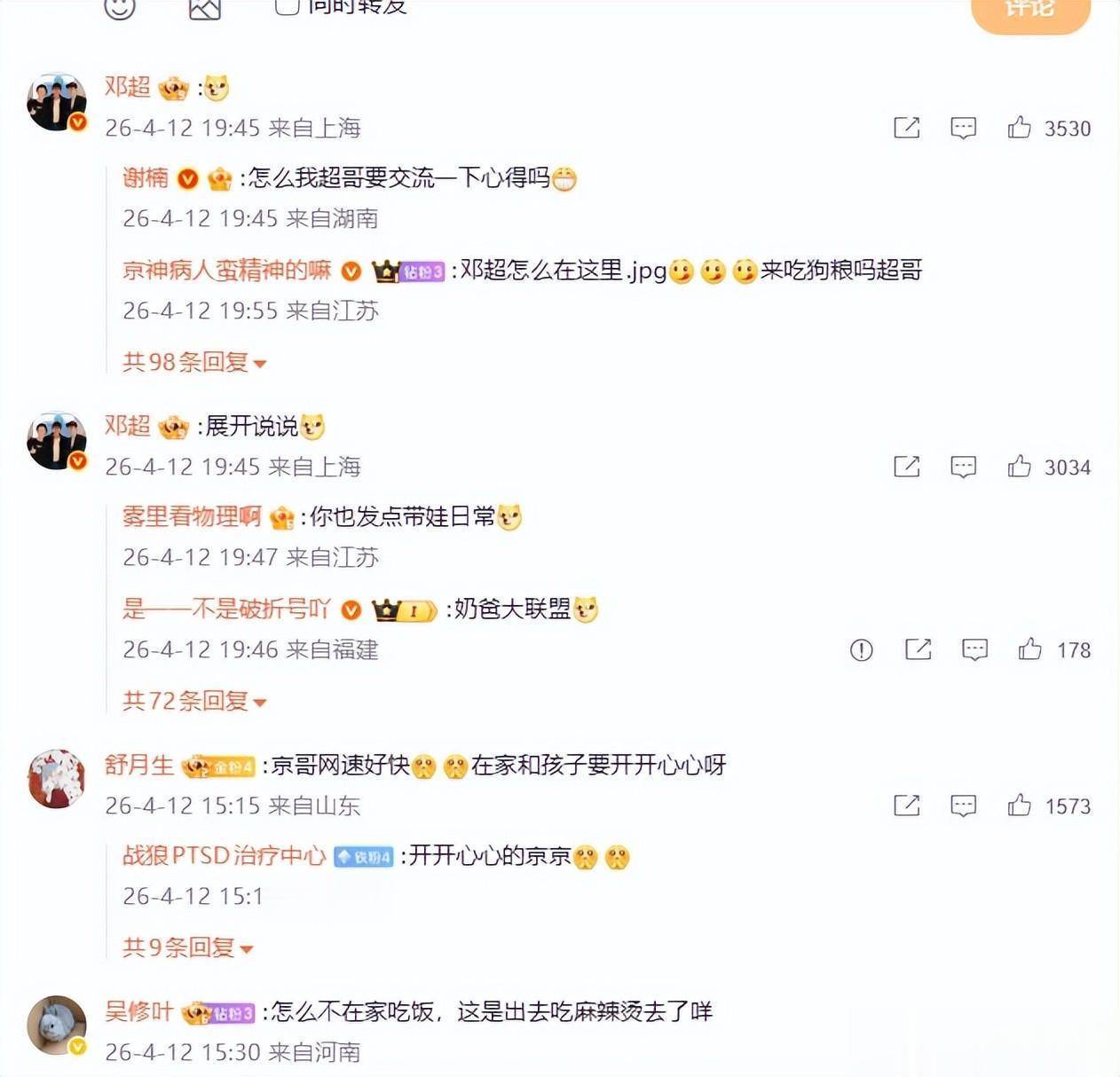The height and width of the screenshot is (1077, 1120).
Task: Reply to 邓超's 展开说说 comment
Action: coord(963,467)
